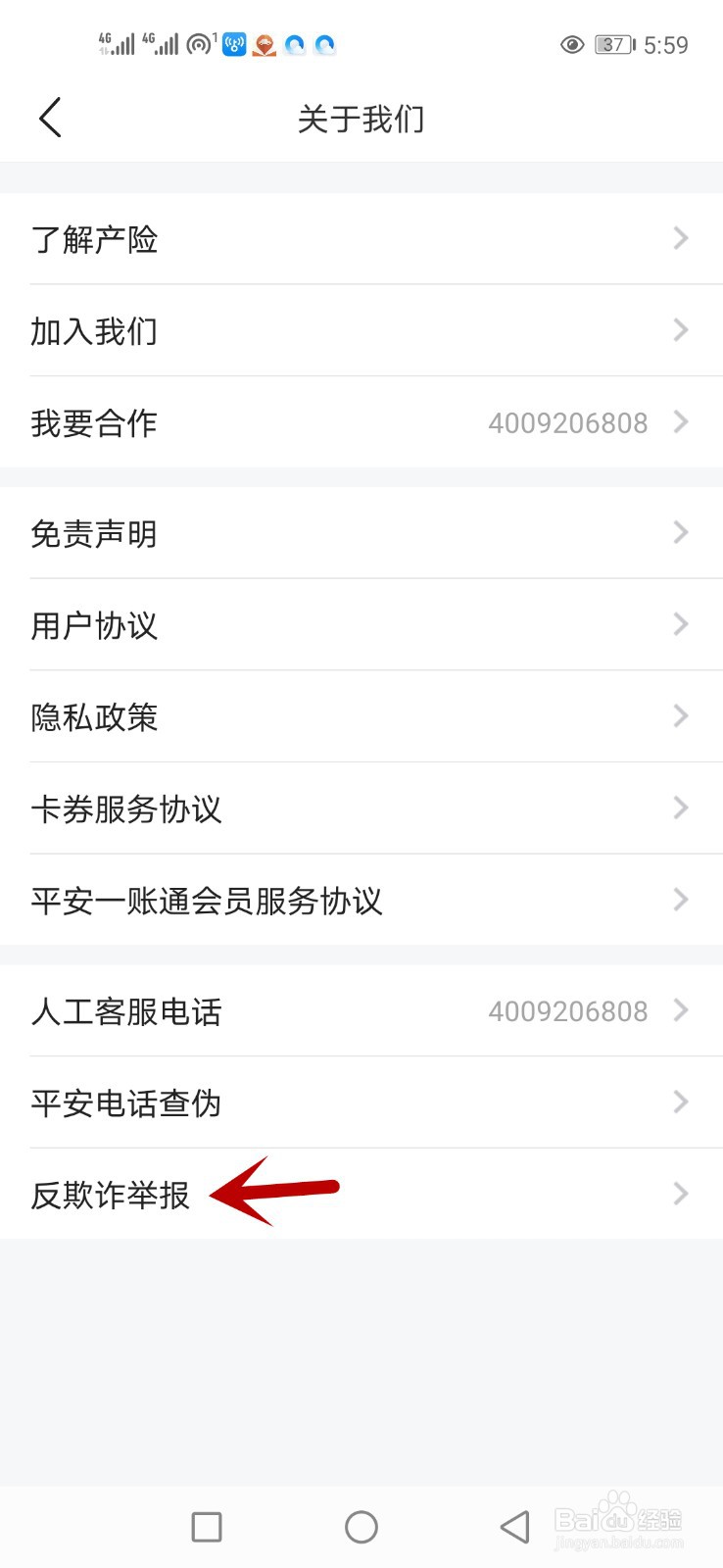Open the eye-protection icon in status bar
The height and width of the screenshot is (1568, 723).
571,45
